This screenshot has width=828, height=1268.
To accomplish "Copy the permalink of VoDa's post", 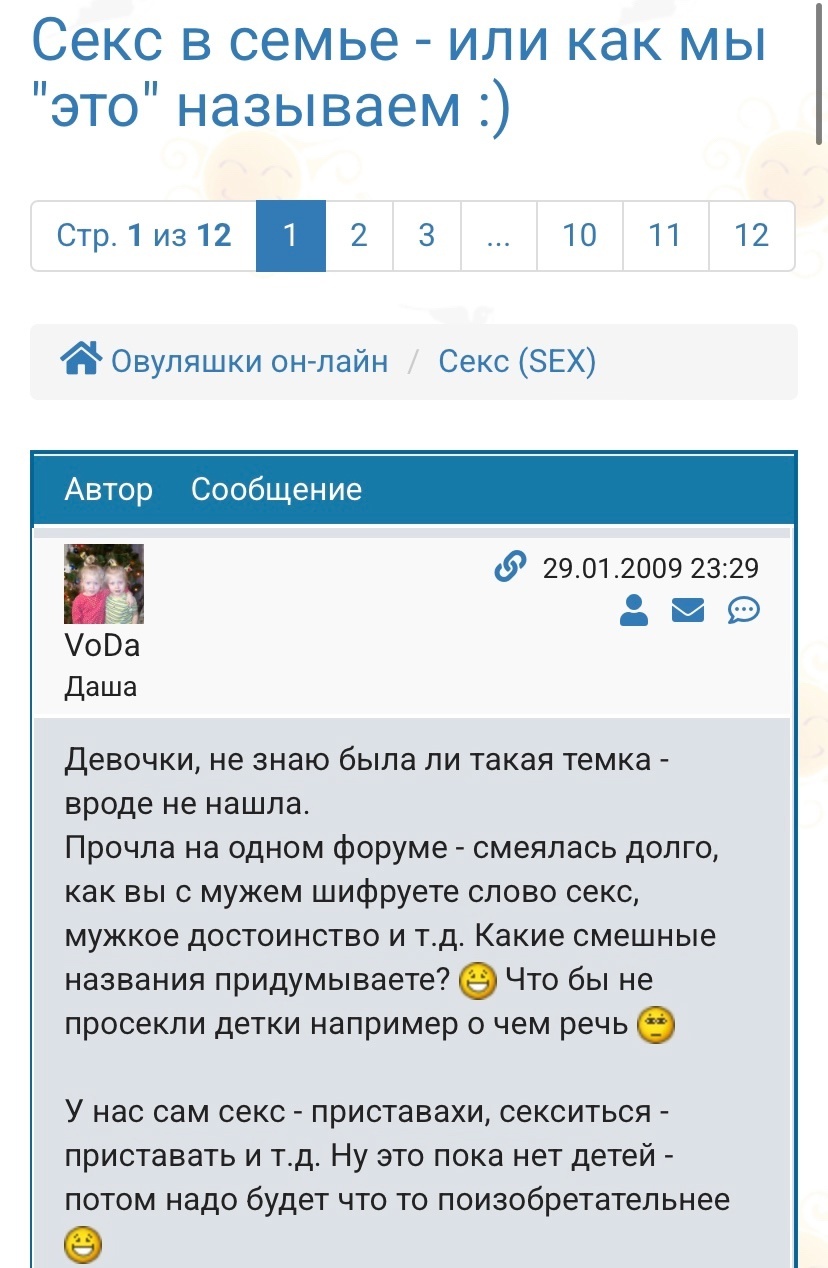I will (510, 568).
